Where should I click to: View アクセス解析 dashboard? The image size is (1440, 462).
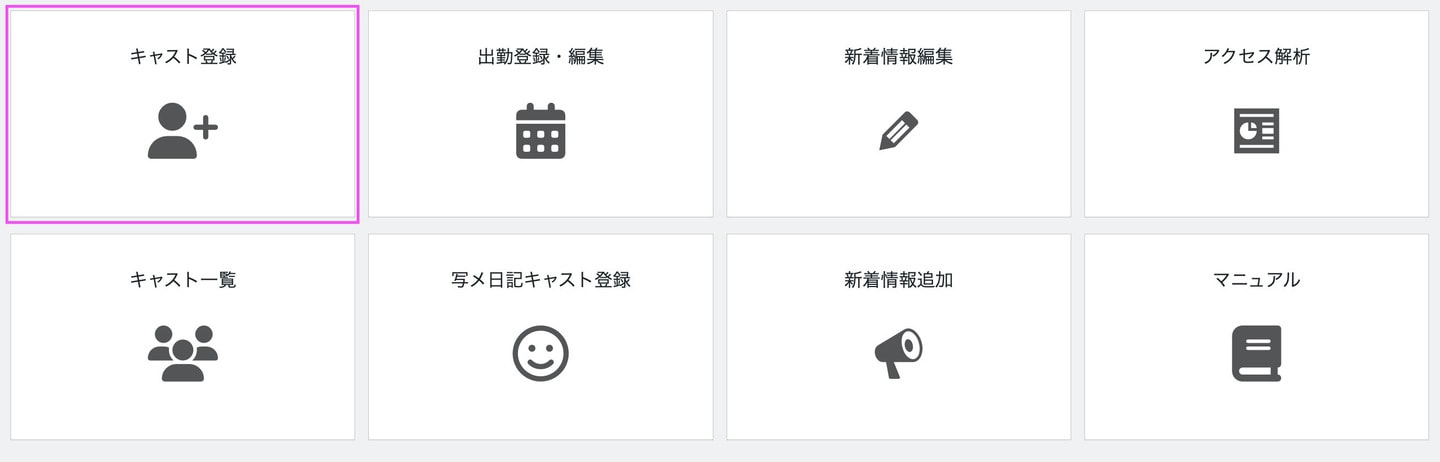[1256, 114]
